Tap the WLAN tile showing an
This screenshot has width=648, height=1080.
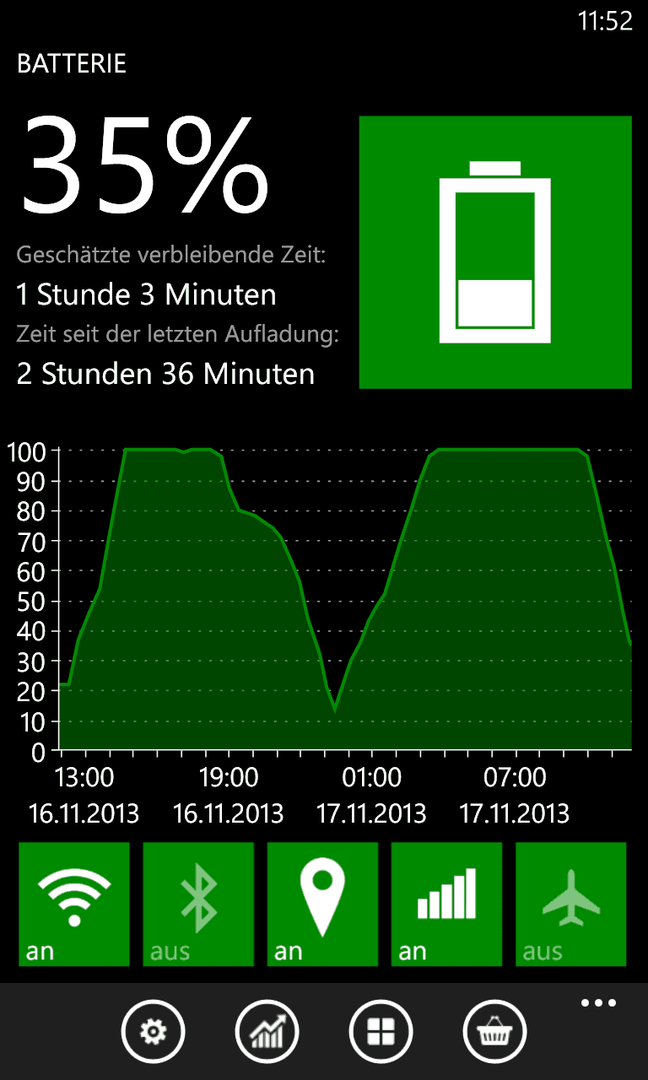tap(74, 904)
